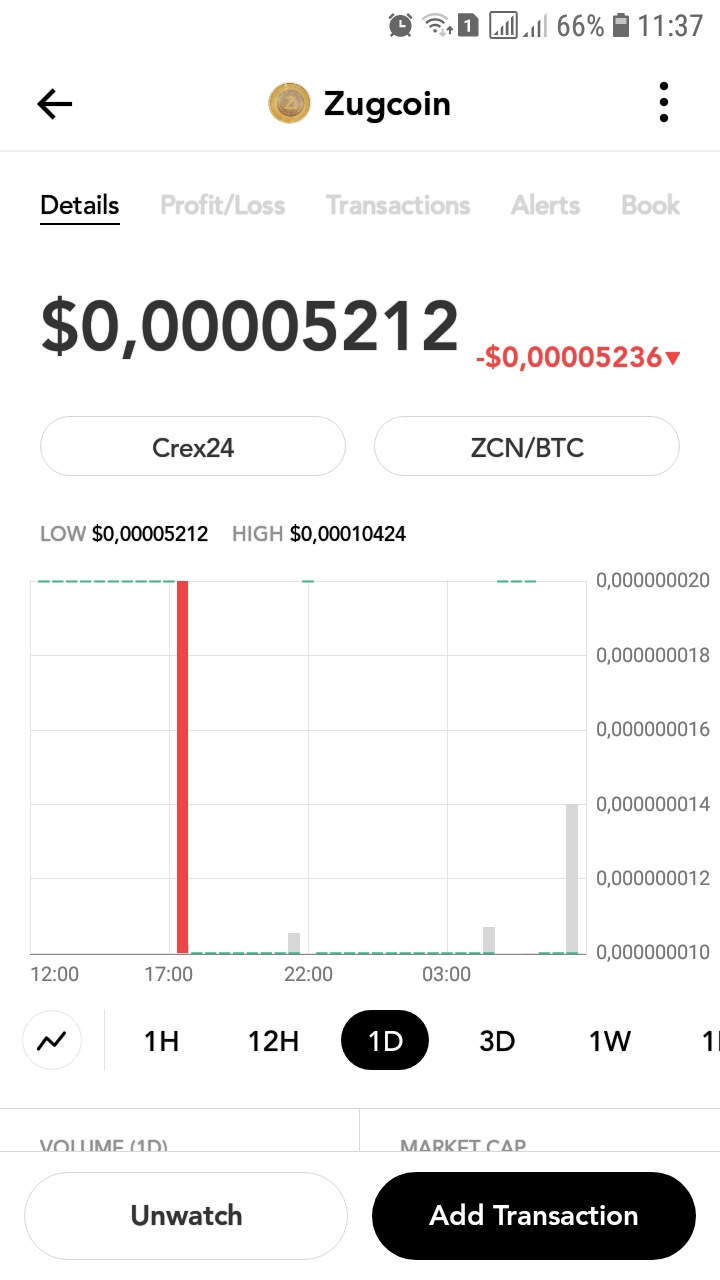Image resolution: width=720 pixels, height=1280 pixels.
Task: Show the 3D chart range
Action: 497,1041
